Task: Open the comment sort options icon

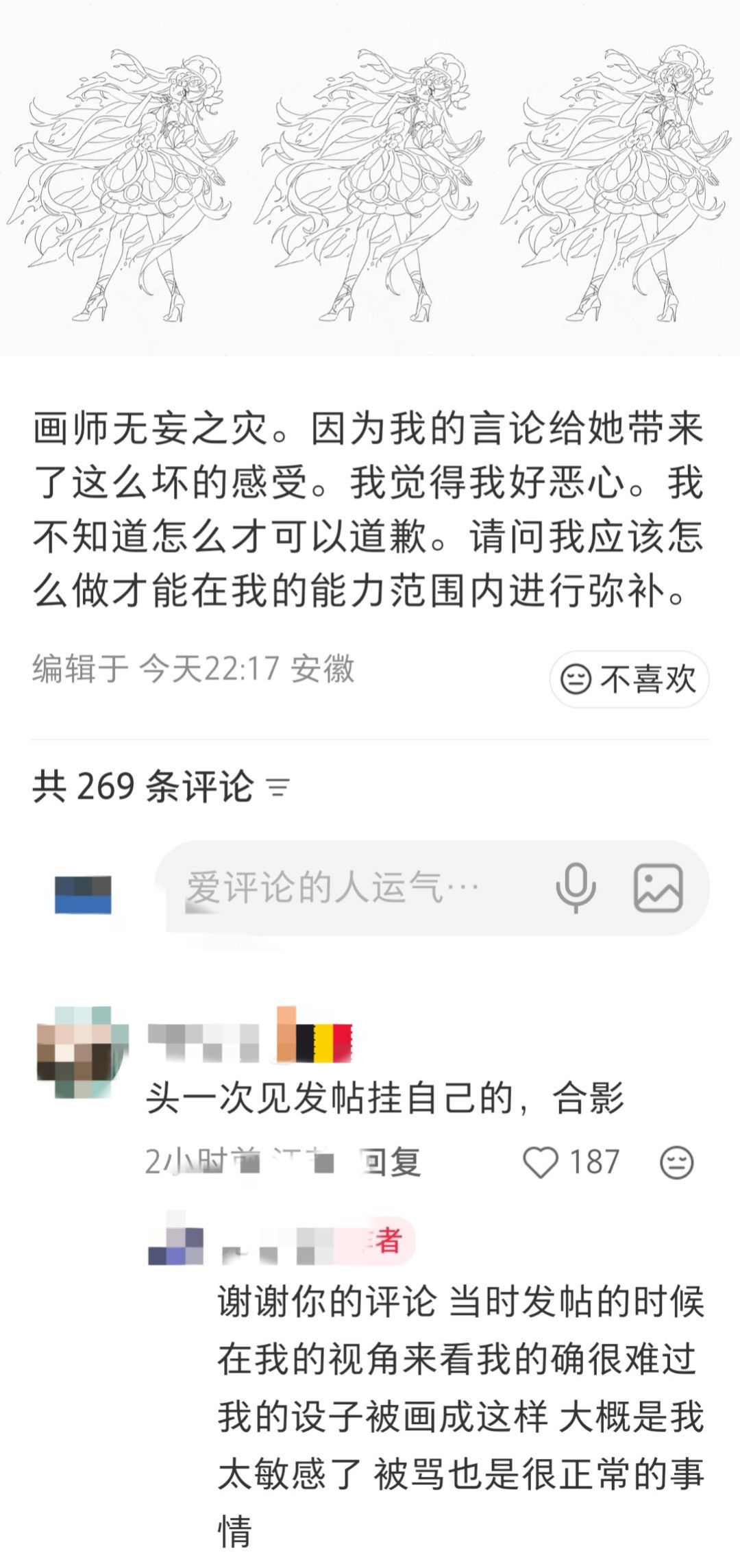Action: [x=277, y=787]
